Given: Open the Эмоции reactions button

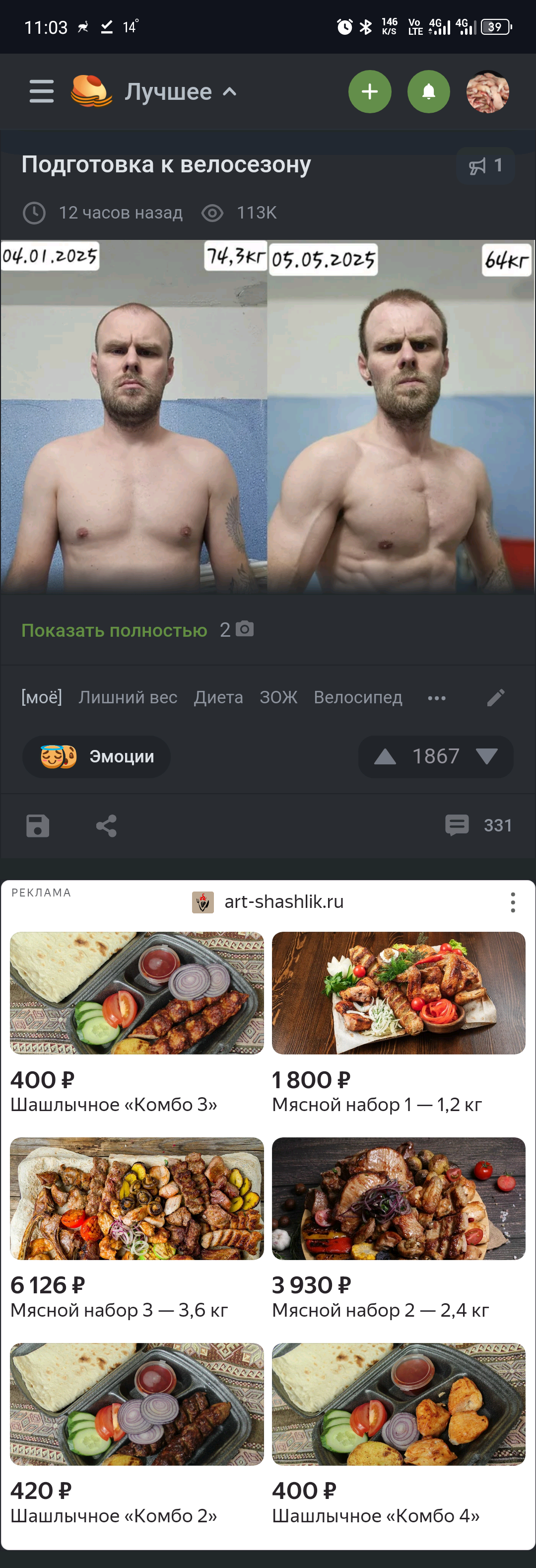Looking at the screenshot, I should coord(97,756).
